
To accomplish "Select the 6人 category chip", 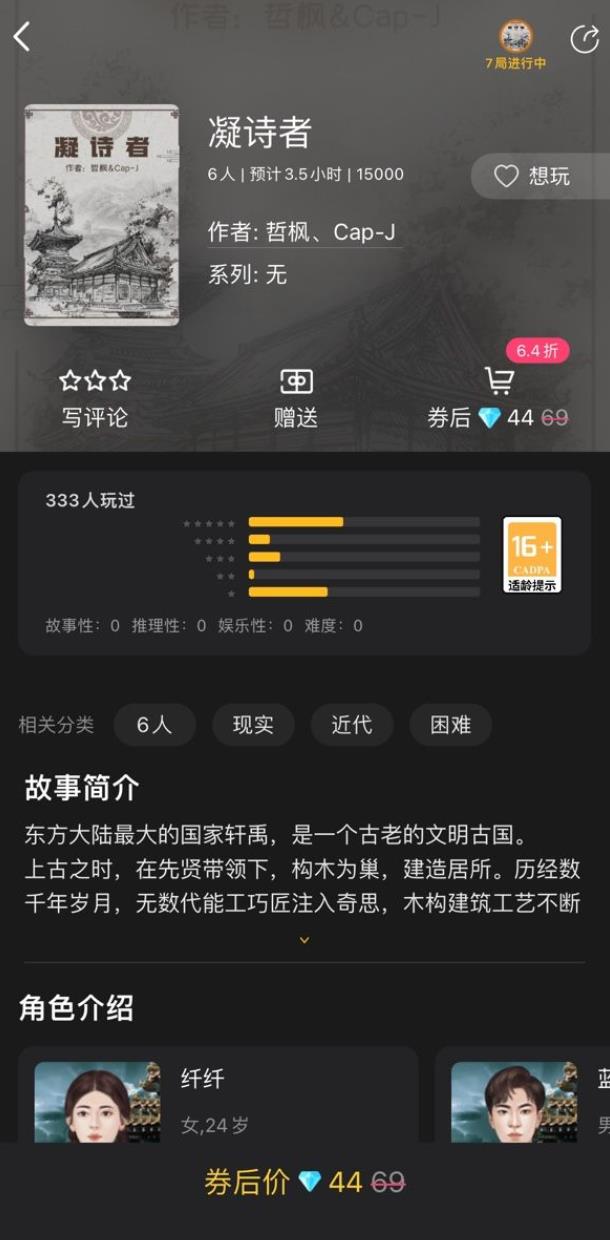I will pyautogui.click(x=154, y=725).
